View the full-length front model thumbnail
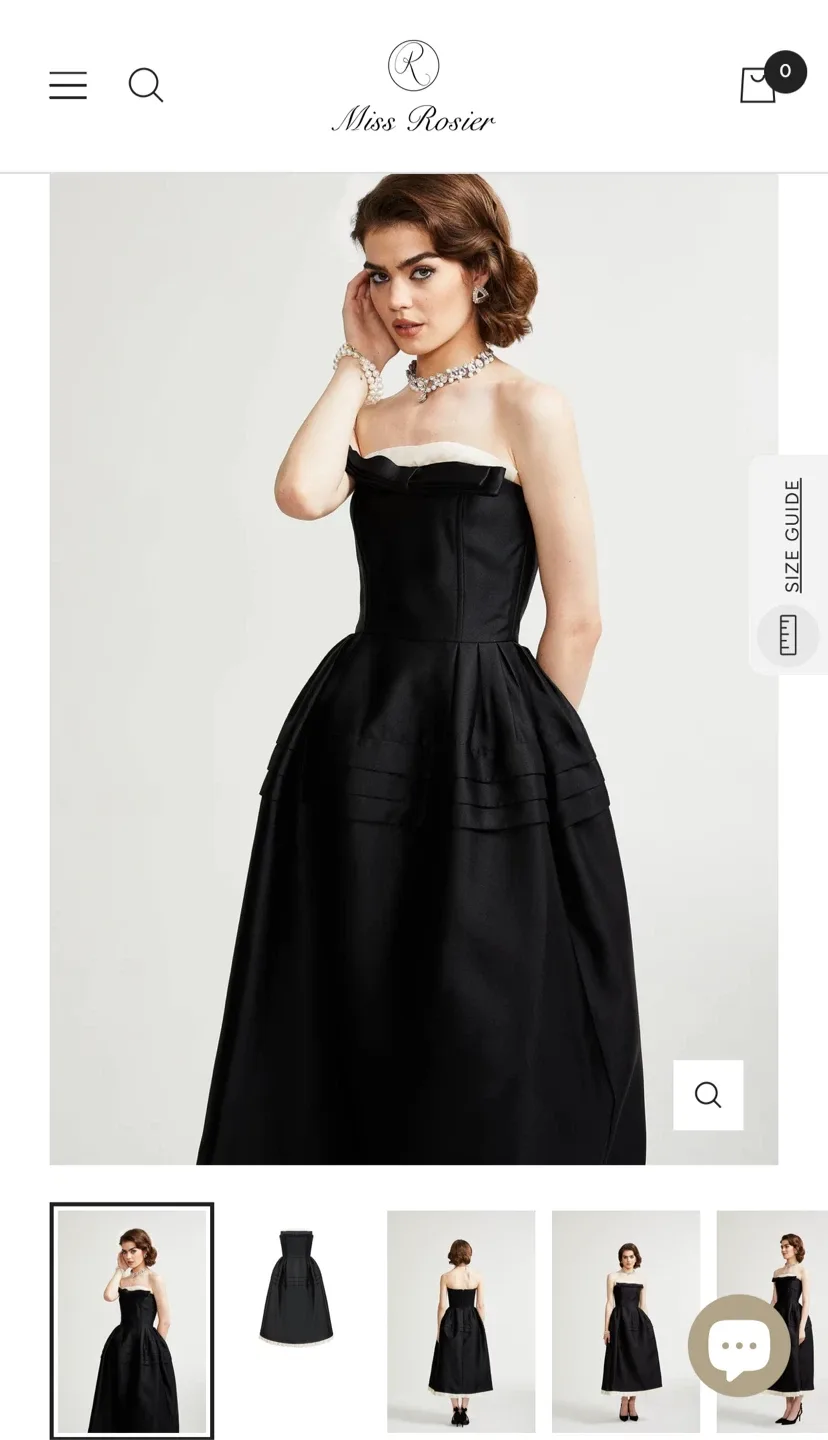 tap(625, 1320)
